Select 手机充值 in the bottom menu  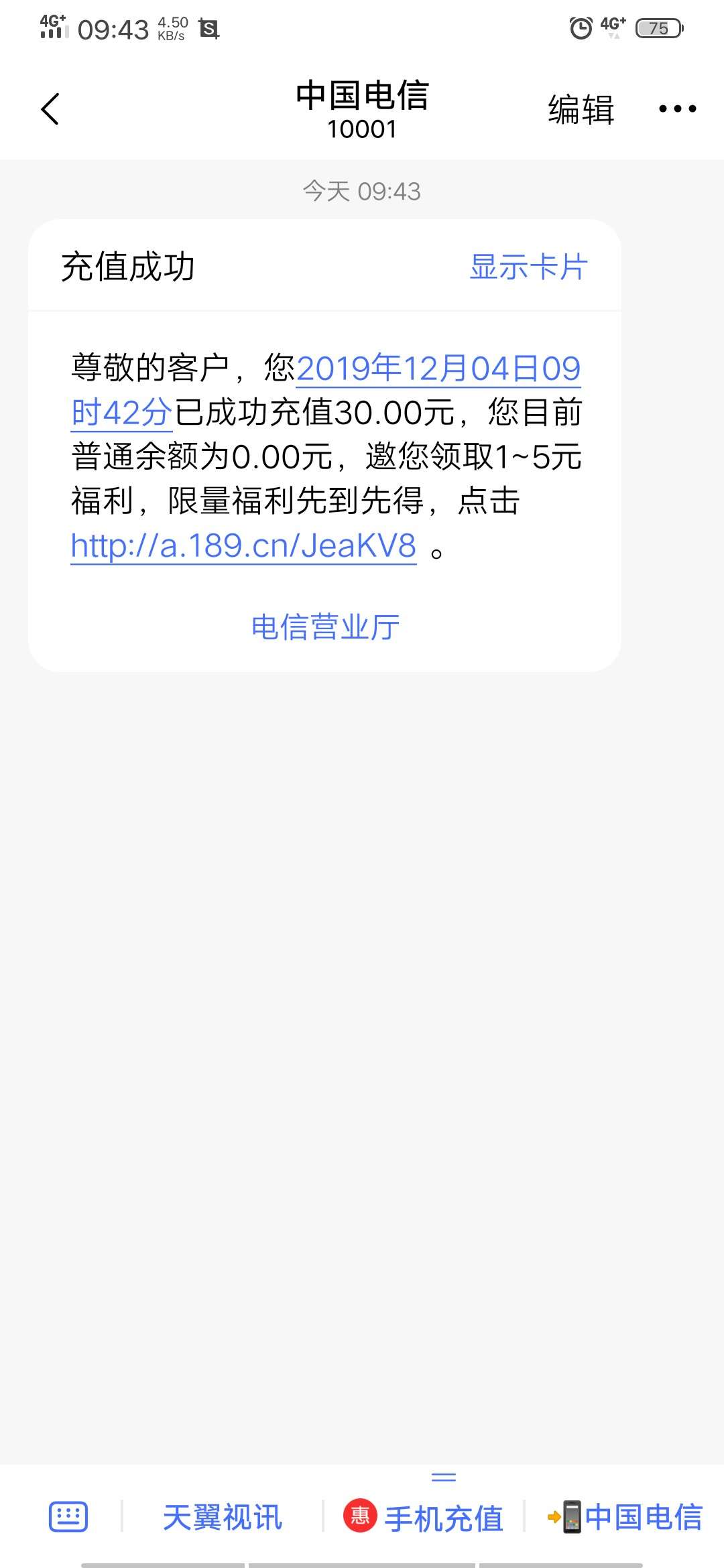(424, 1517)
